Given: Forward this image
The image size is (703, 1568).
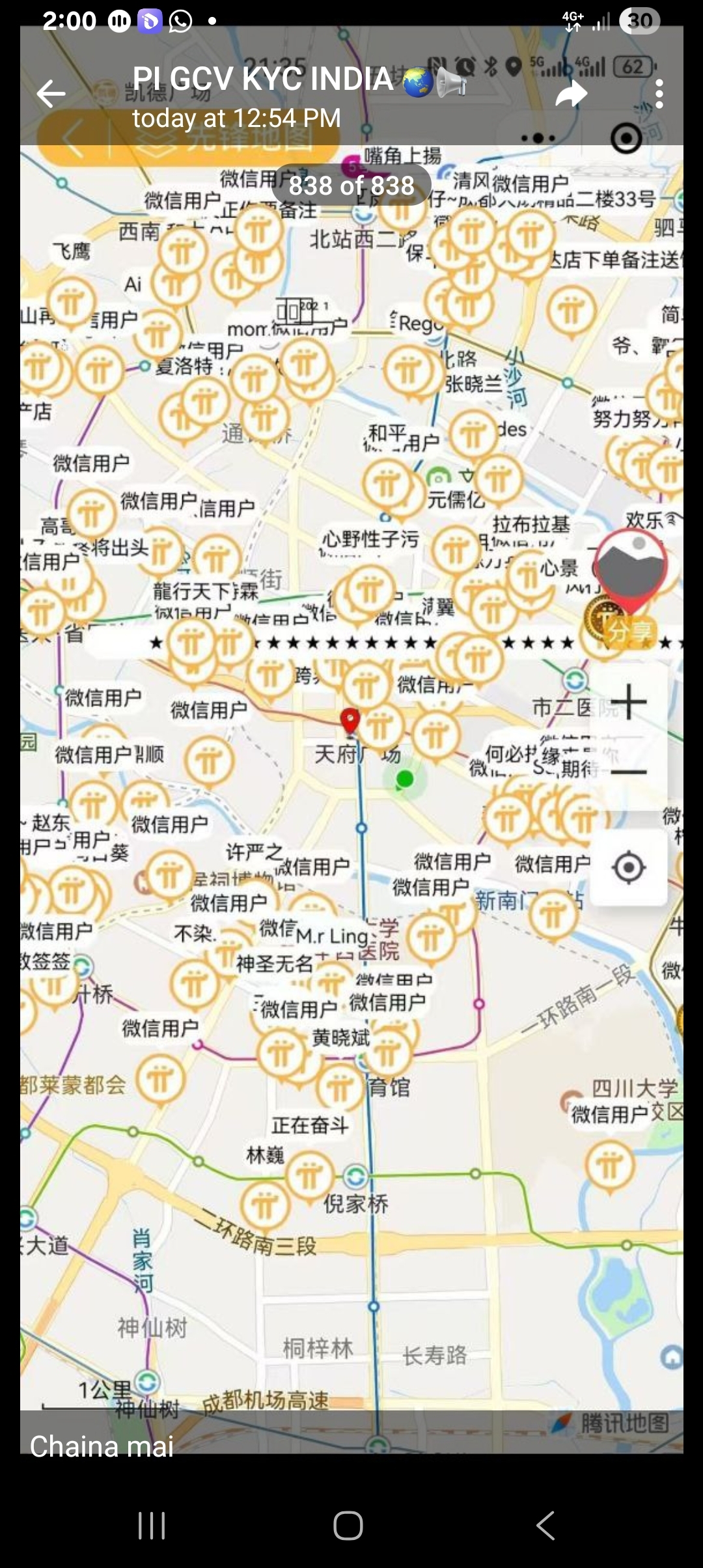Looking at the screenshot, I should click(x=572, y=94).
